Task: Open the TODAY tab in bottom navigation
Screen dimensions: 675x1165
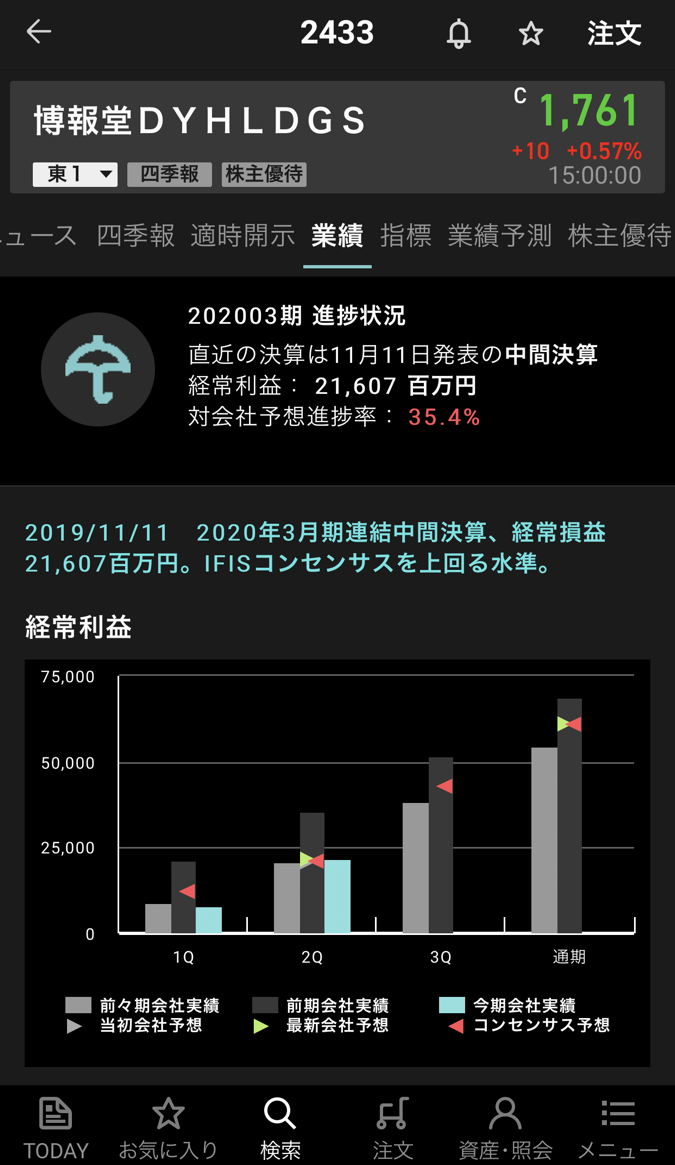Action: [x=56, y=1127]
